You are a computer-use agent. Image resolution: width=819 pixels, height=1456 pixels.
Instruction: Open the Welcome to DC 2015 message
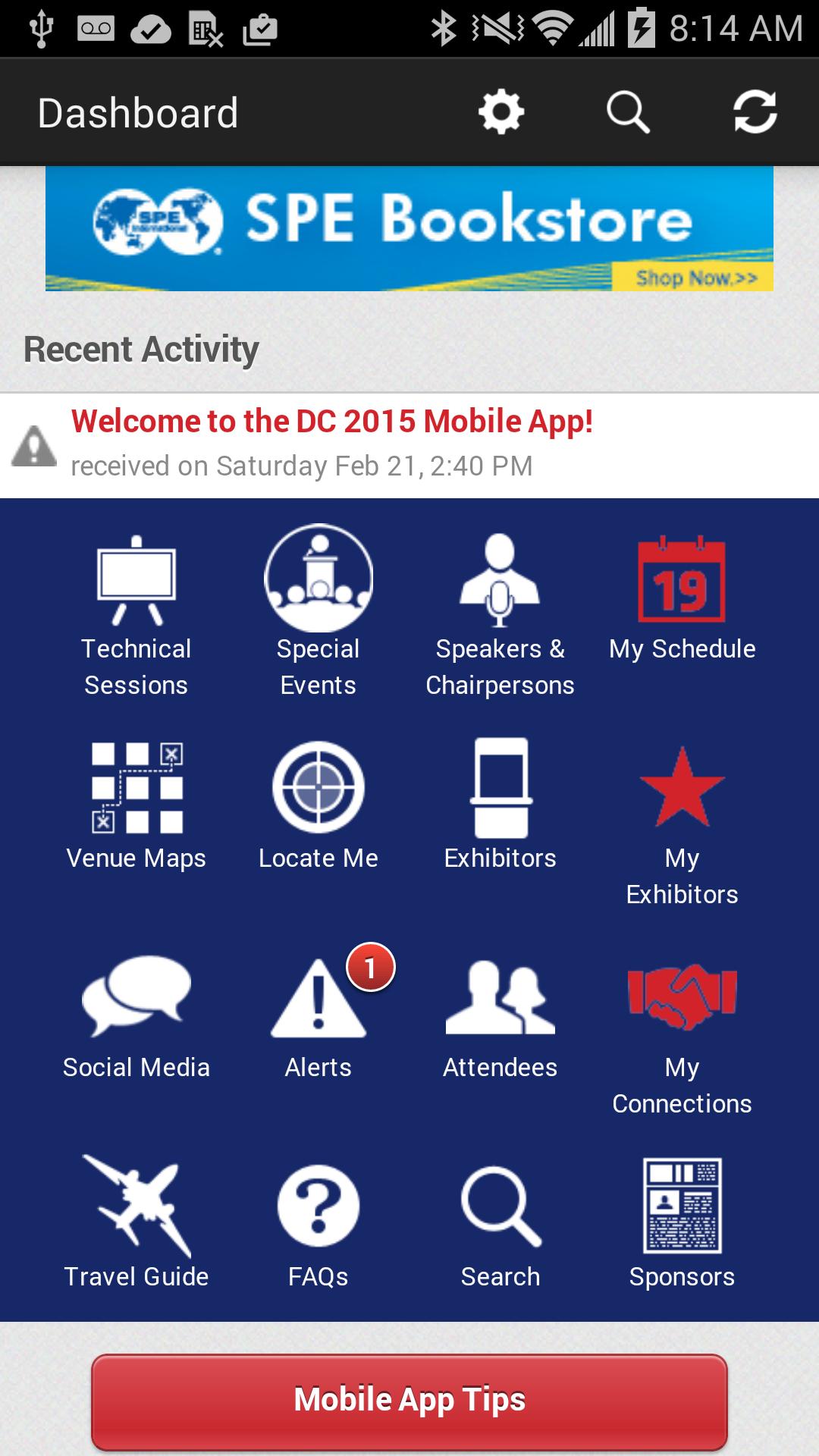coord(332,444)
